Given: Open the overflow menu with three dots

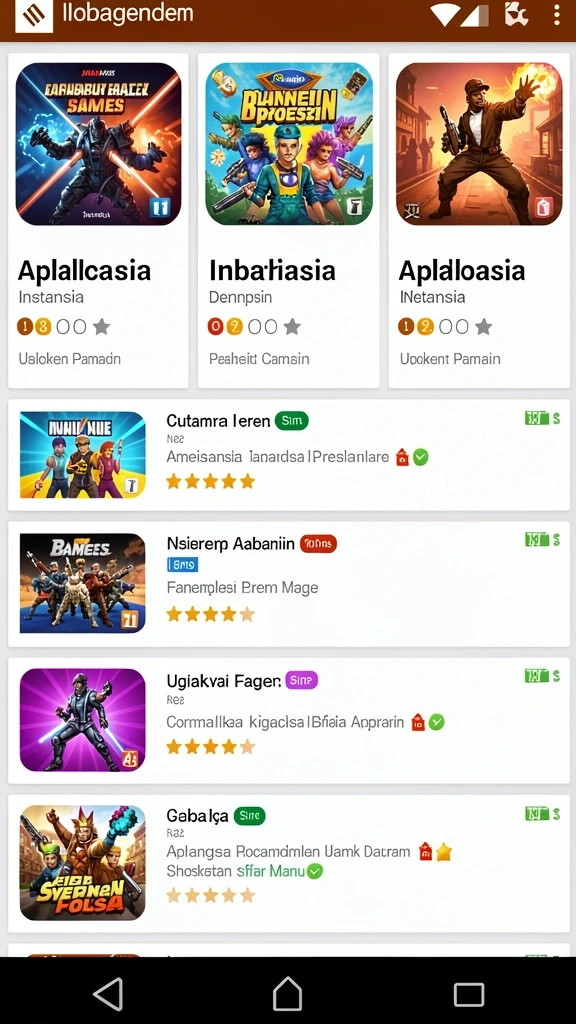Looking at the screenshot, I should tap(556, 14).
